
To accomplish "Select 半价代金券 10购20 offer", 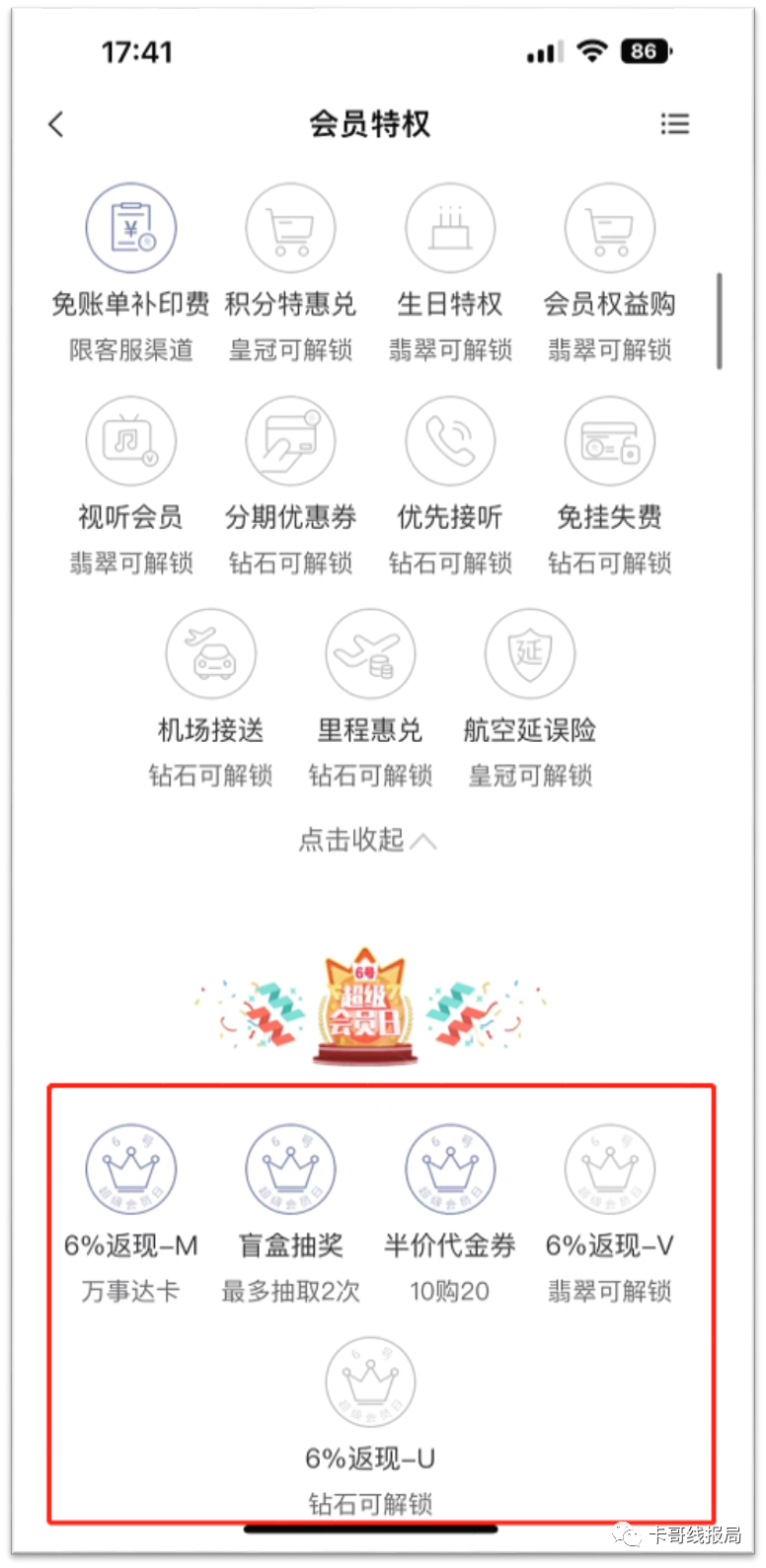I will (450, 1170).
